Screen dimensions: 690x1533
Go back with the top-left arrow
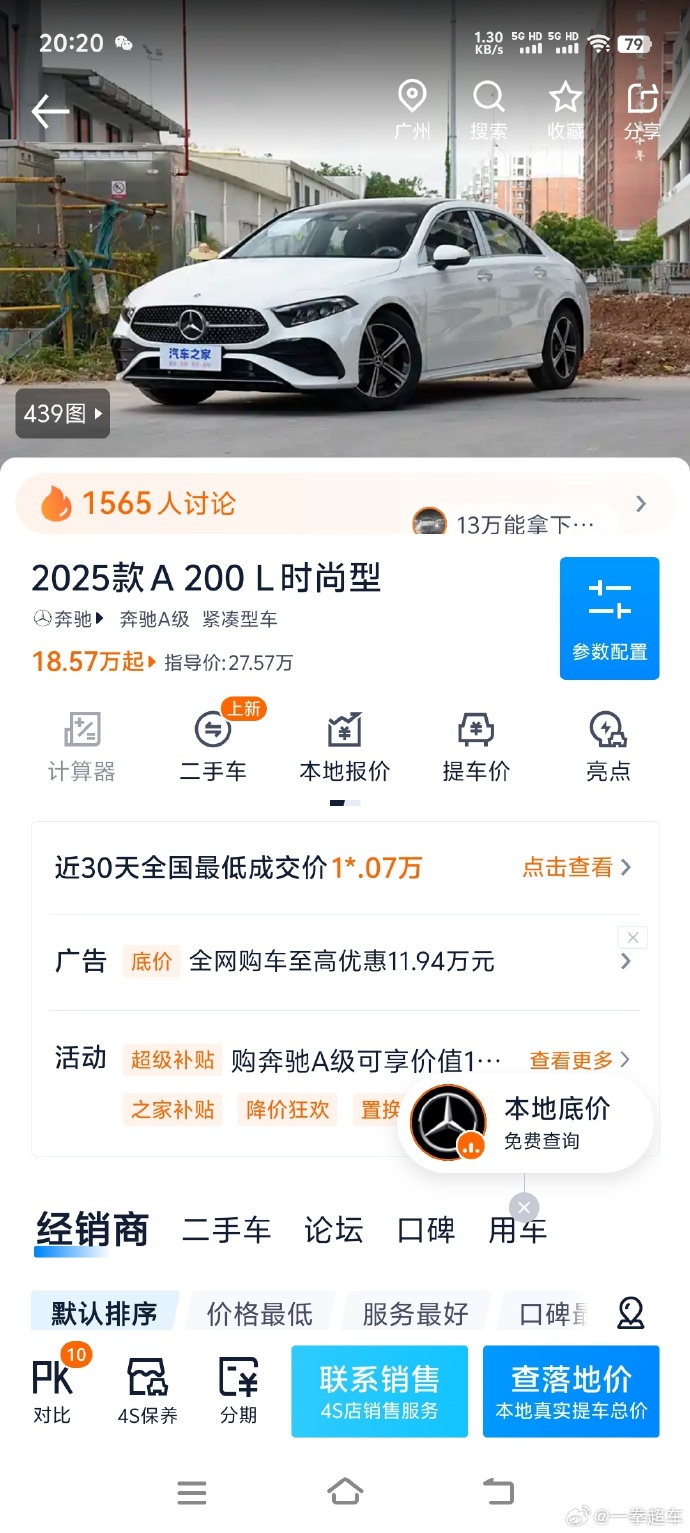click(50, 112)
